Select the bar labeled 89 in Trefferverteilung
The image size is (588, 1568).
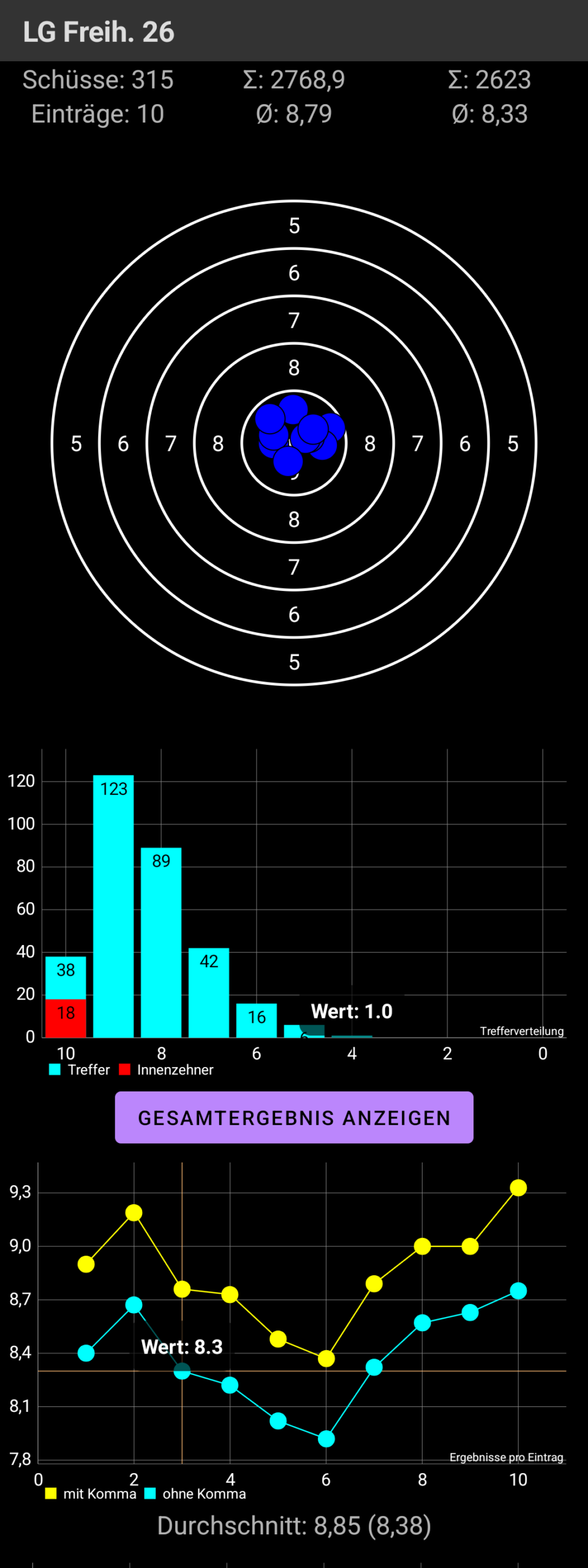click(161, 943)
